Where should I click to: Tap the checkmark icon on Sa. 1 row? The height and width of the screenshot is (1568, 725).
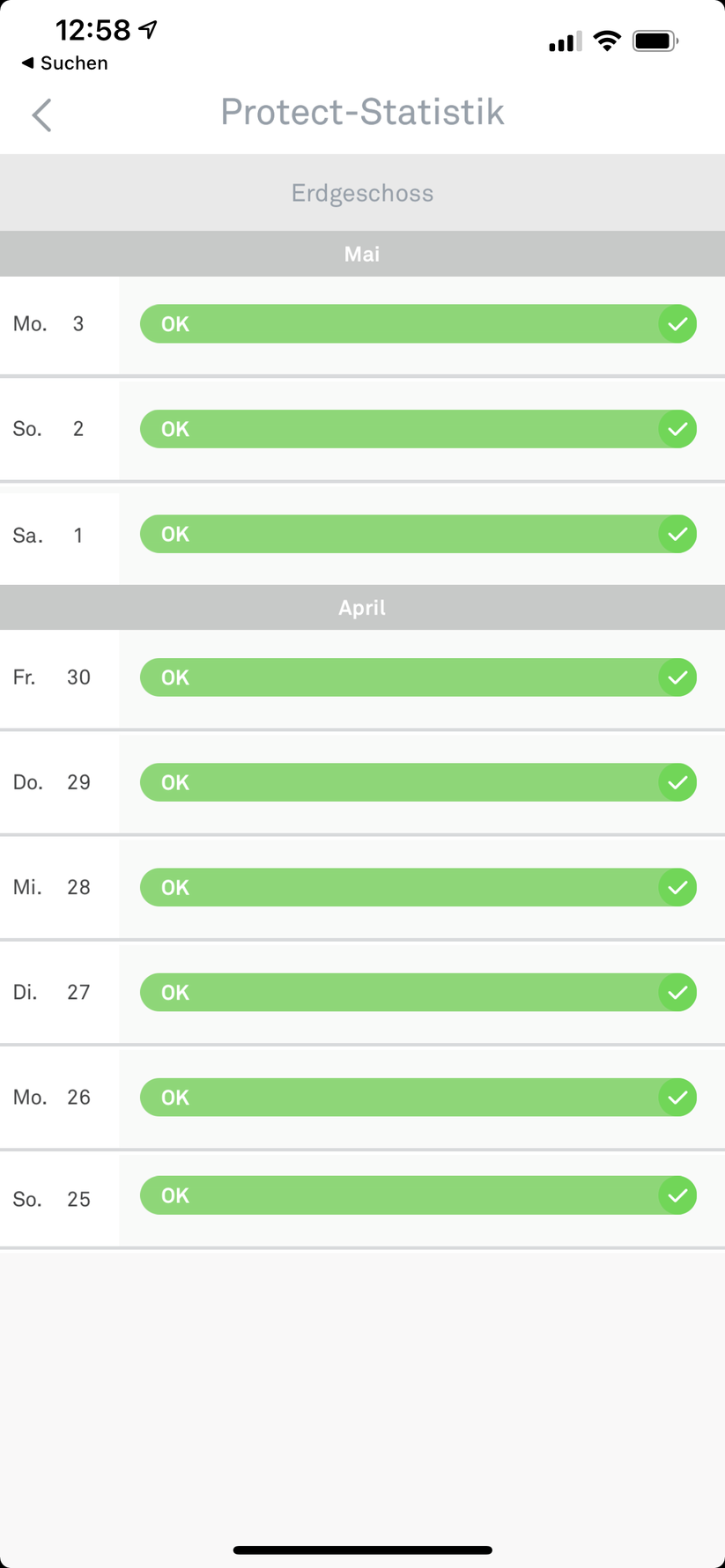[677, 534]
